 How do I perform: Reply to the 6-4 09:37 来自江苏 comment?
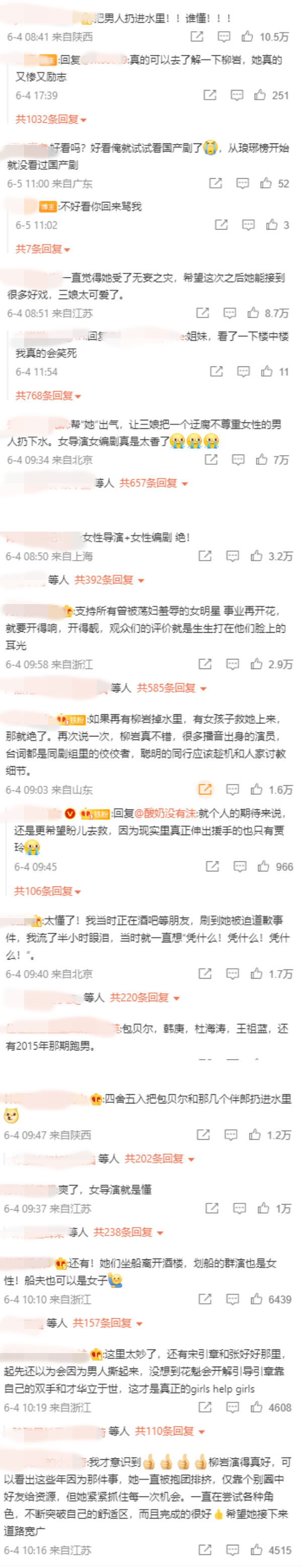click(x=239, y=1208)
